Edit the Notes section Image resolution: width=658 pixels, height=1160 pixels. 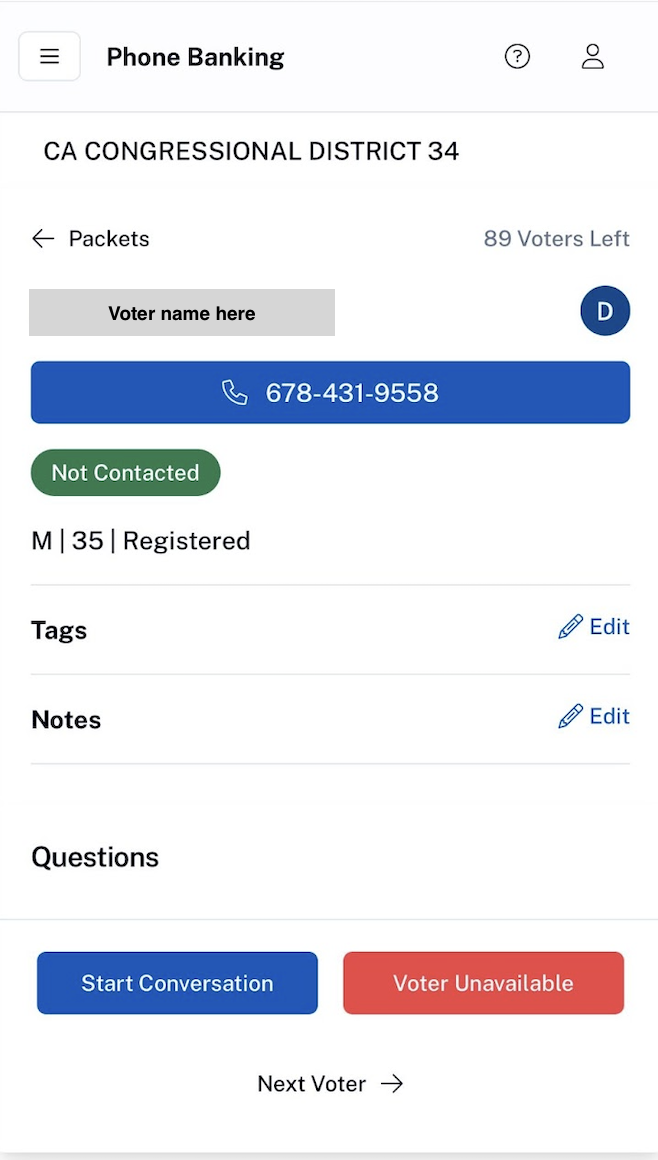click(594, 717)
